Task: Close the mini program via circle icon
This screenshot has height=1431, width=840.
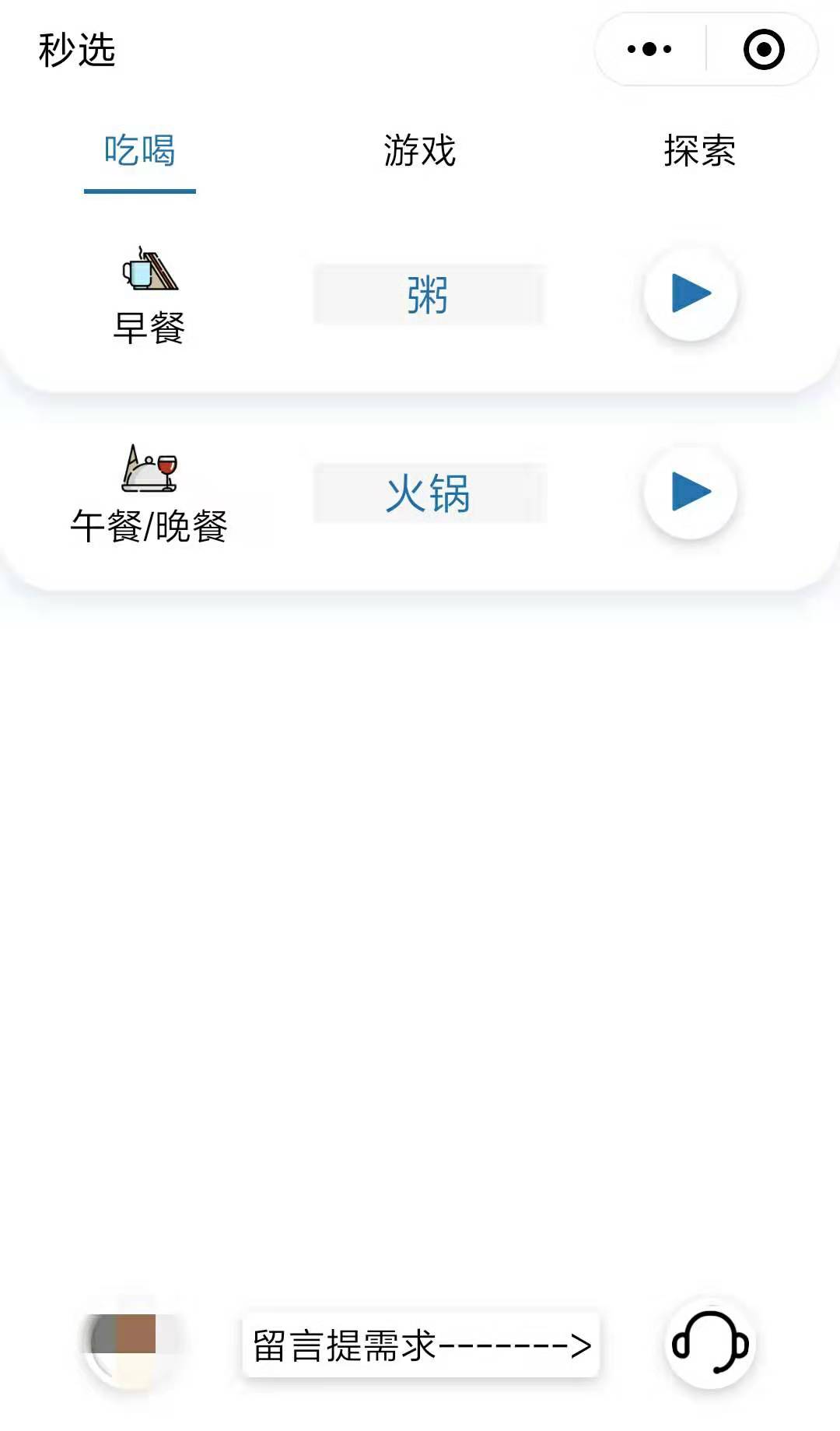Action: coord(764,49)
